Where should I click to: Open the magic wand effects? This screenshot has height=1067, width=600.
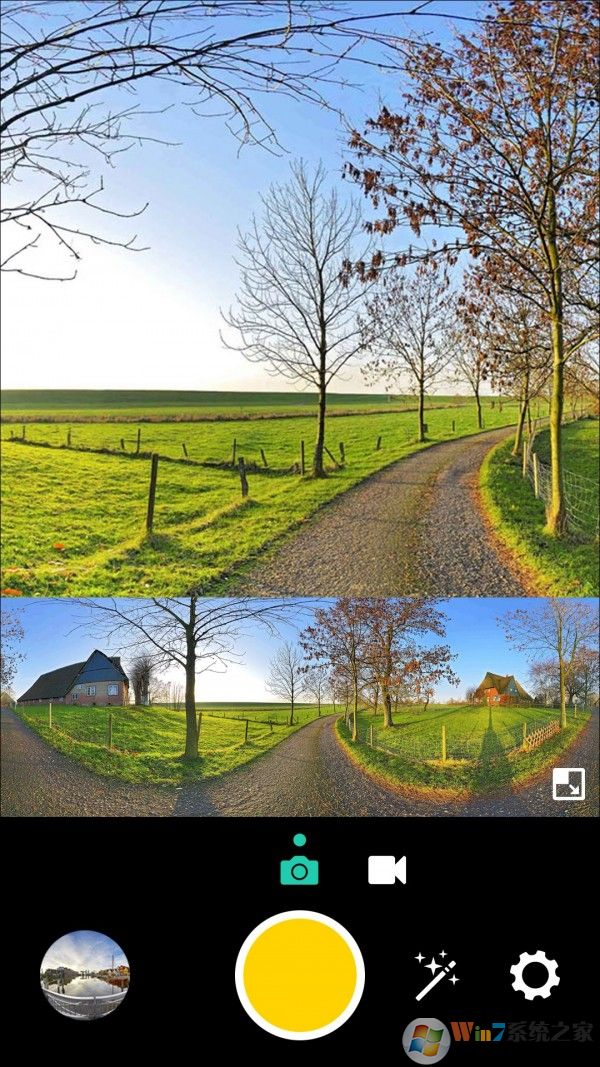436,975
